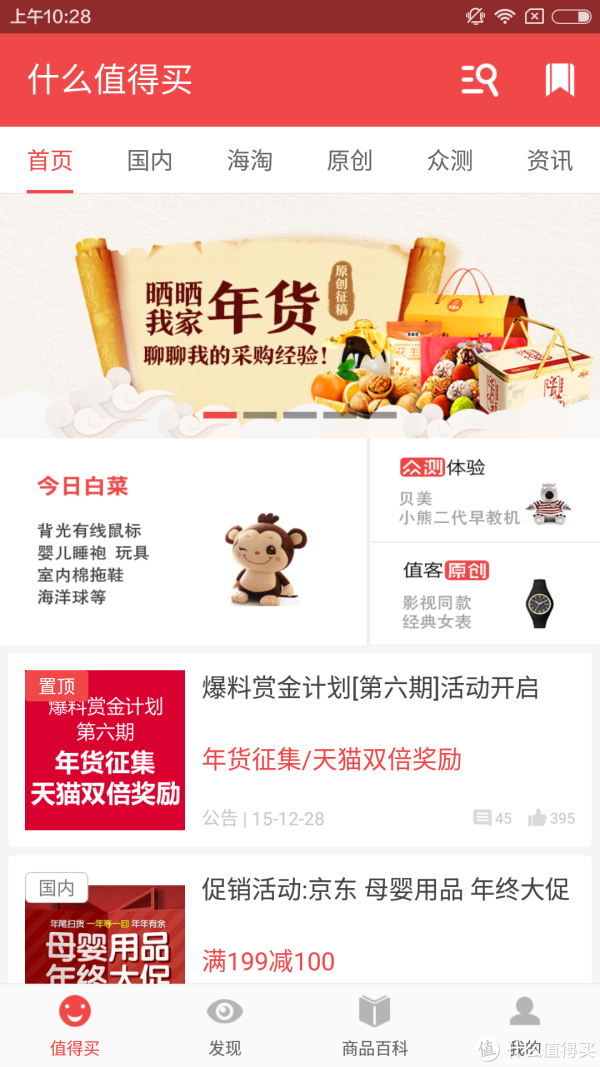Open the 众测体验 贝美小熊 card
The width and height of the screenshot is (600, 1067).
point(485,491)
